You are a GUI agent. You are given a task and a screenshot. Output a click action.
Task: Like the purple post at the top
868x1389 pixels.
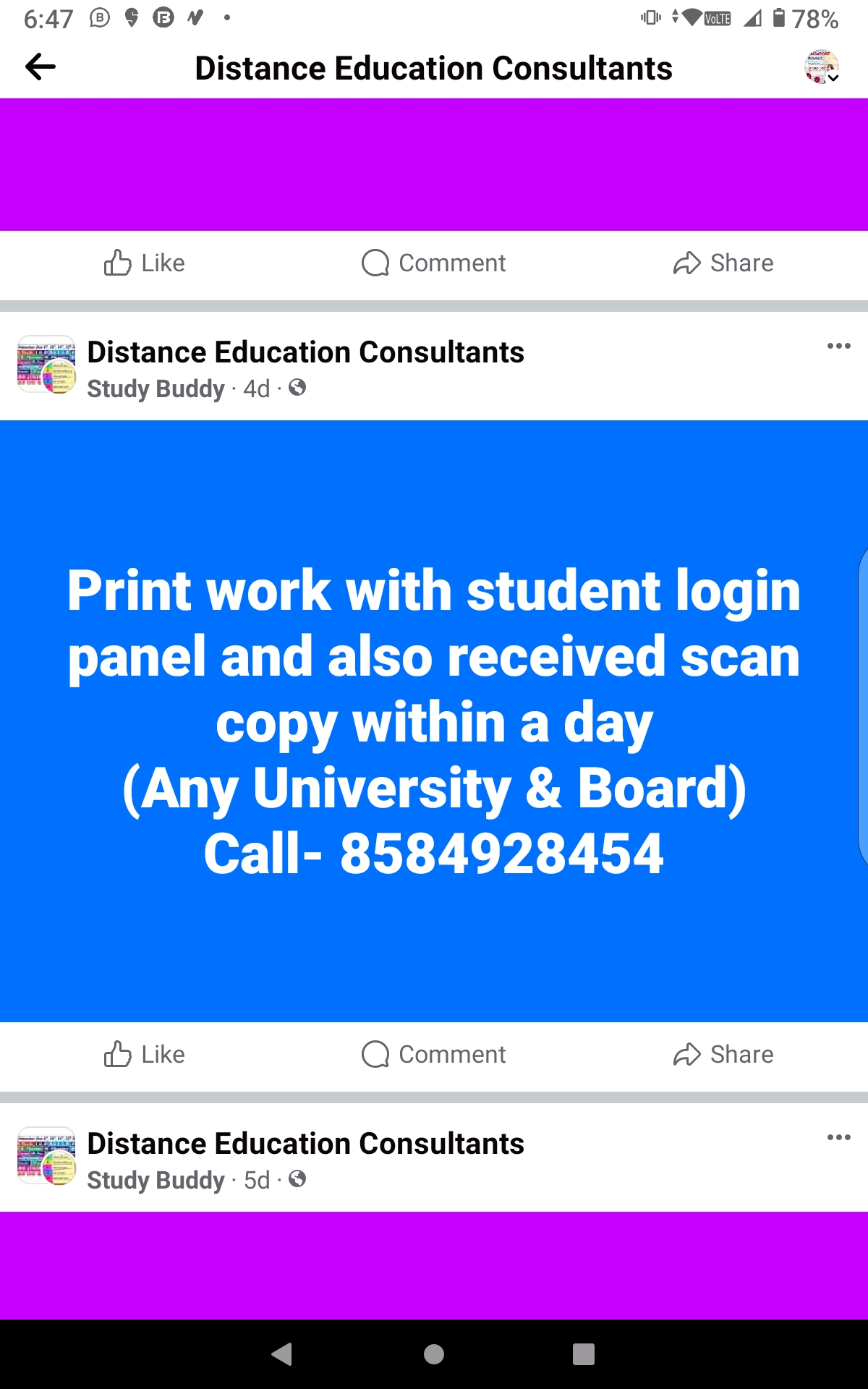(145, 263)
